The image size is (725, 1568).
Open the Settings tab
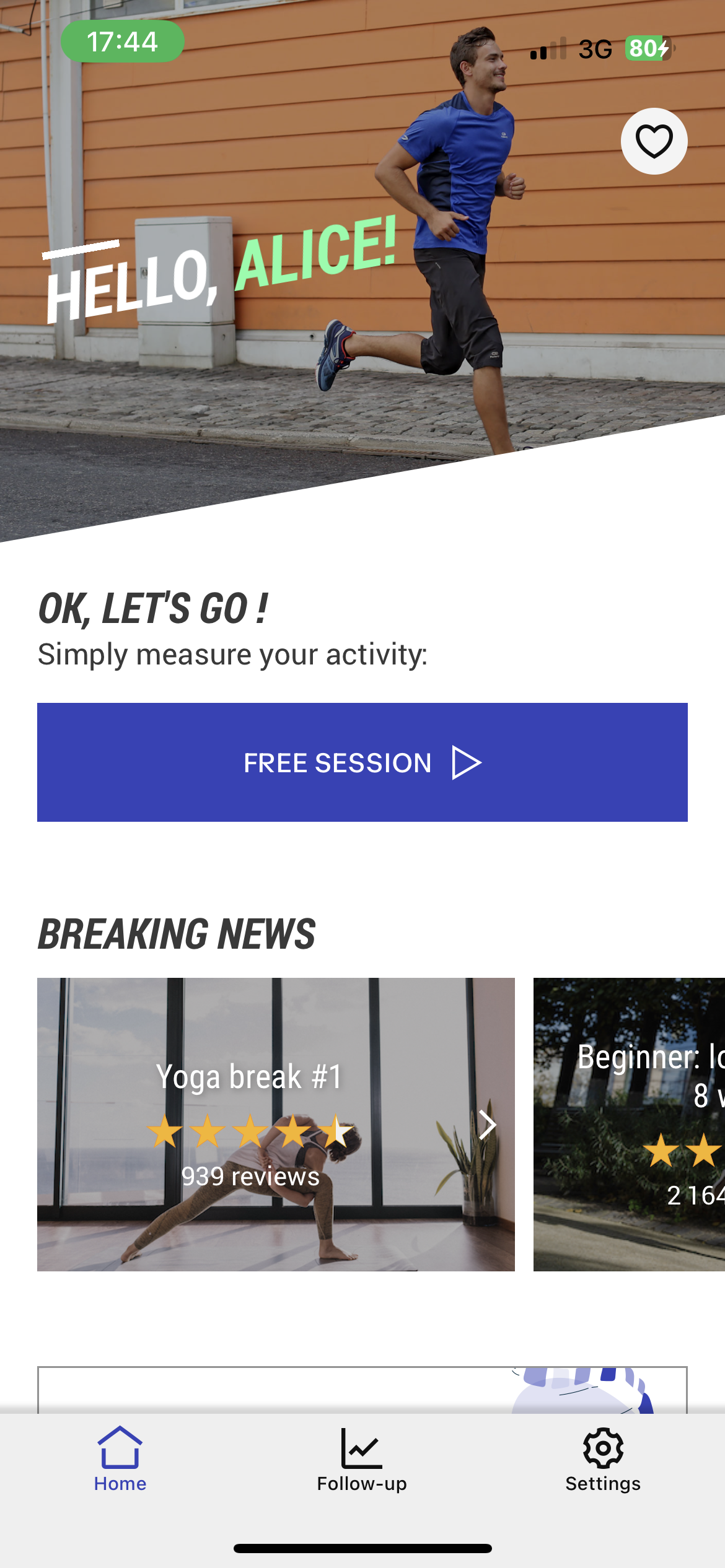pos(603,1458)
